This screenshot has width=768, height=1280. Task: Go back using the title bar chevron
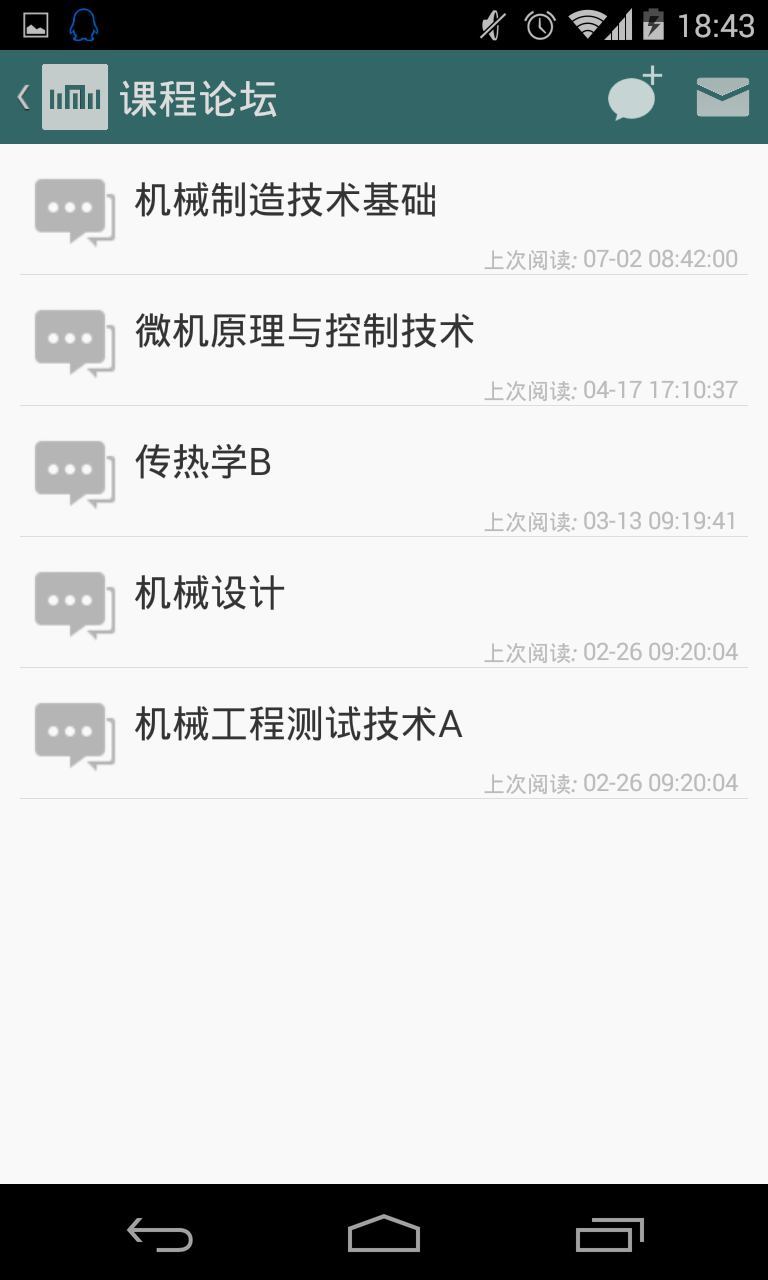click(x=21, y=95)
